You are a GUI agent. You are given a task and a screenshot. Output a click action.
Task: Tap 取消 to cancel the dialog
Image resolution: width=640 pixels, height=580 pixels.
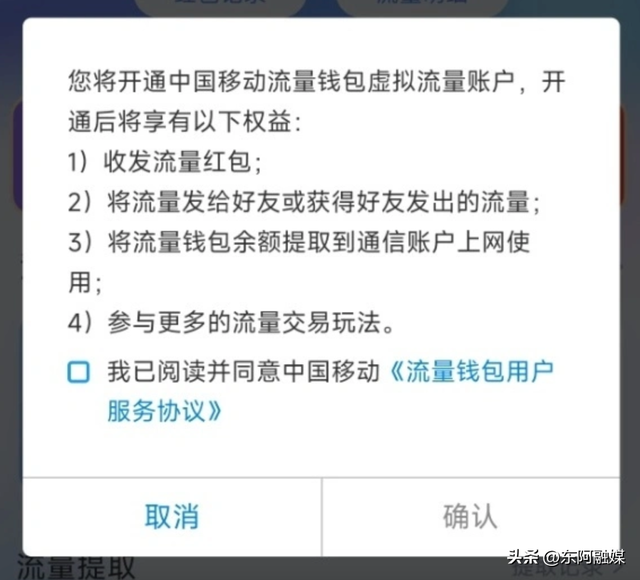(172, 516)
